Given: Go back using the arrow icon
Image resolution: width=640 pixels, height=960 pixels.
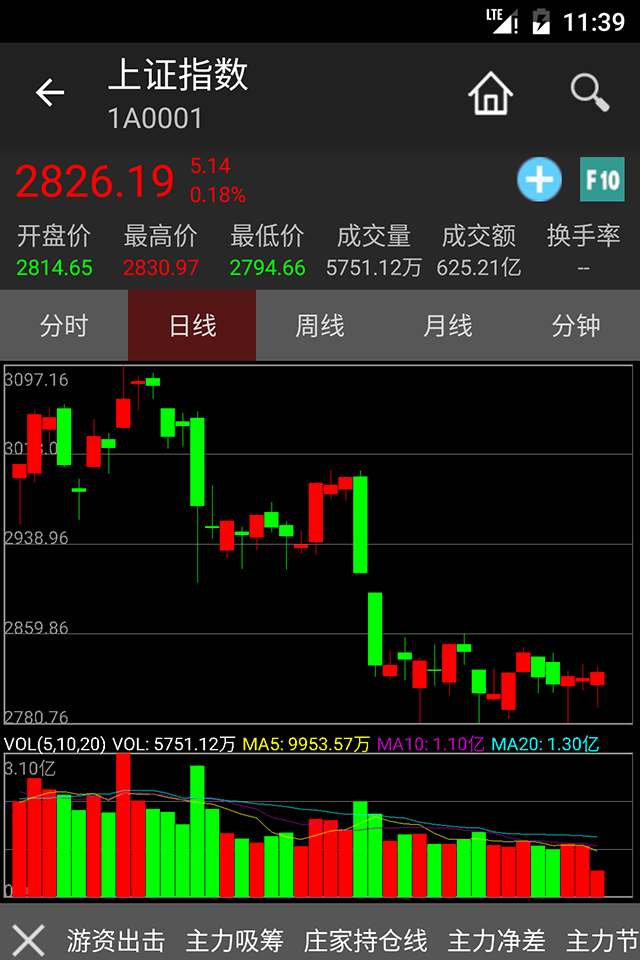Looking at the screenshot, I should point(49,93).
